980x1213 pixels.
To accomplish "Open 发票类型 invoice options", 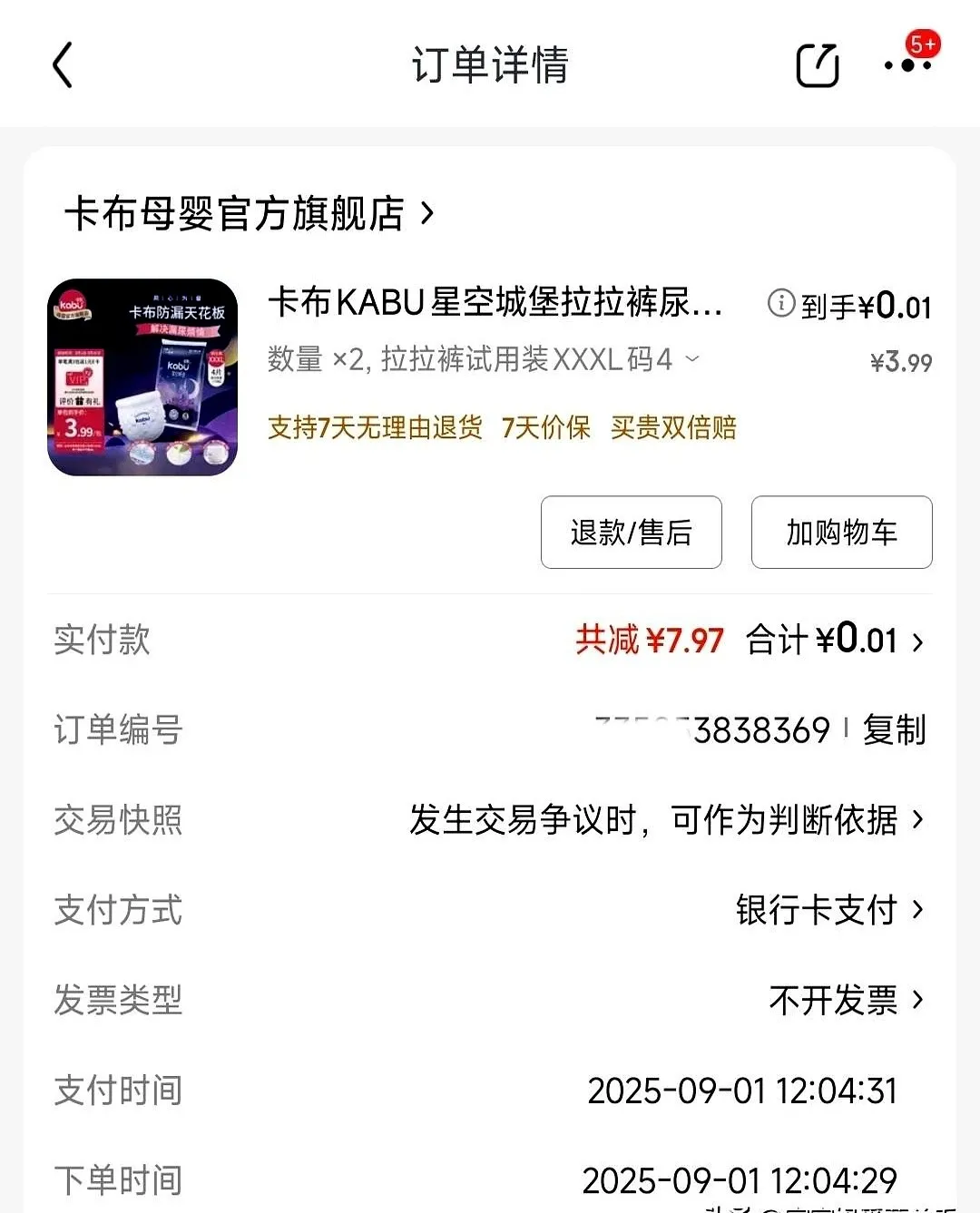I will pyautogui.click(x=846, y=1000).
